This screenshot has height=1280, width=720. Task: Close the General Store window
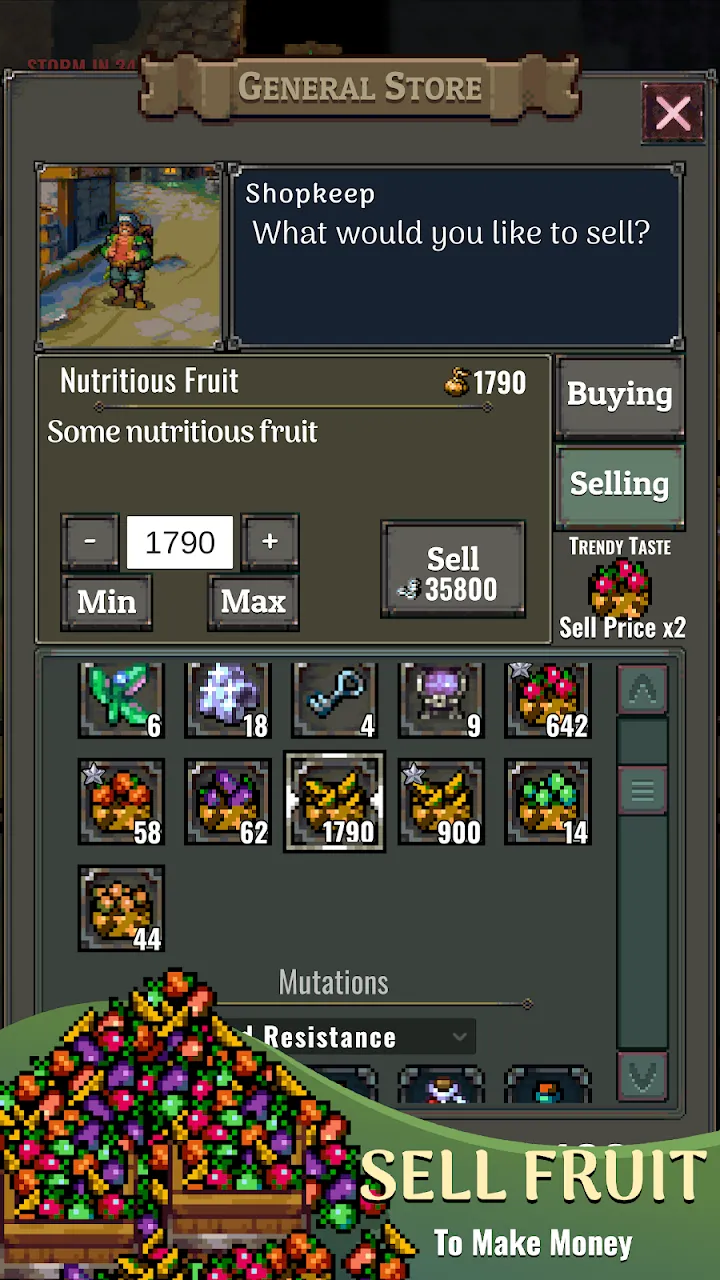672,114
